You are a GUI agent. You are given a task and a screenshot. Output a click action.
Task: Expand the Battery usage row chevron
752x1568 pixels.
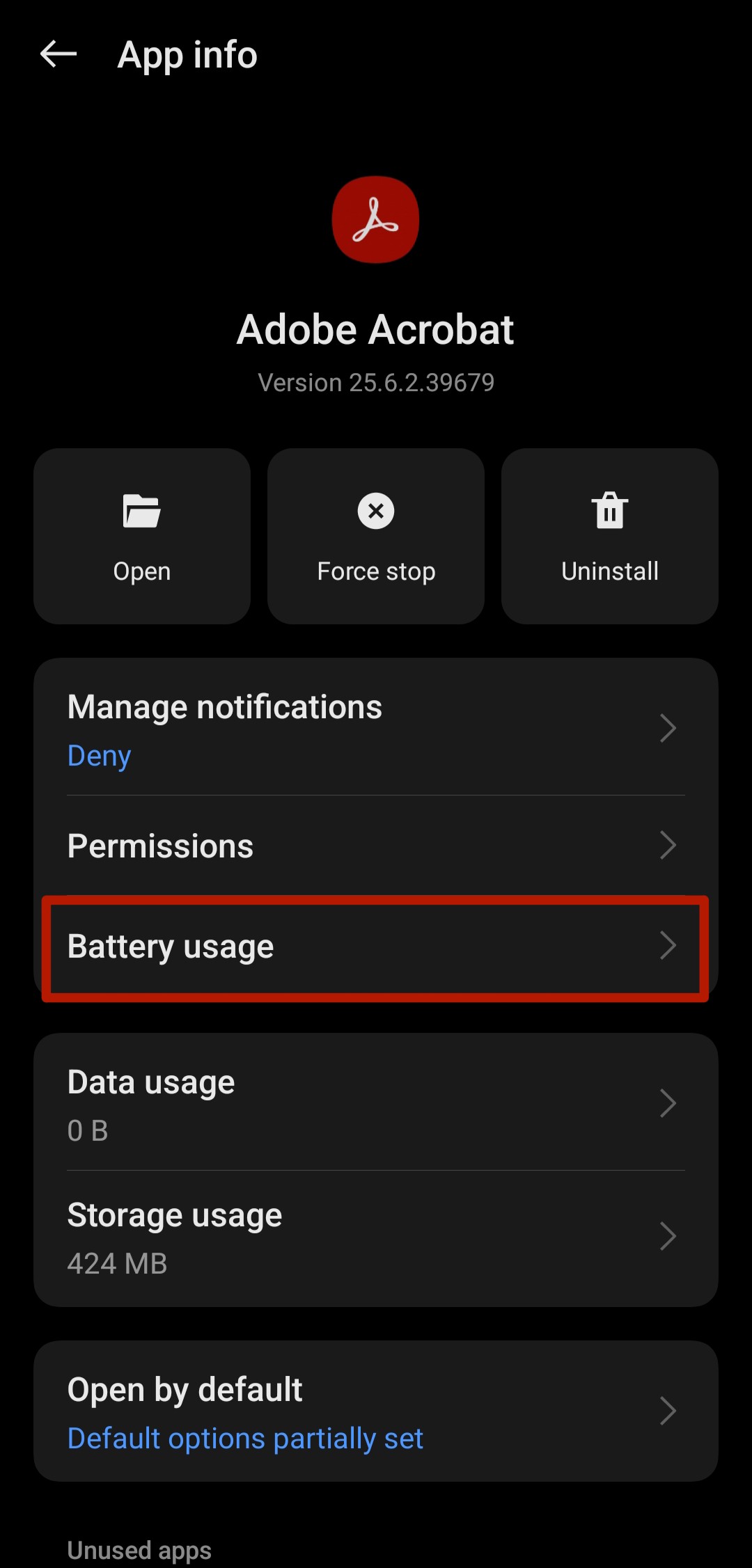(x=668, y=945)
